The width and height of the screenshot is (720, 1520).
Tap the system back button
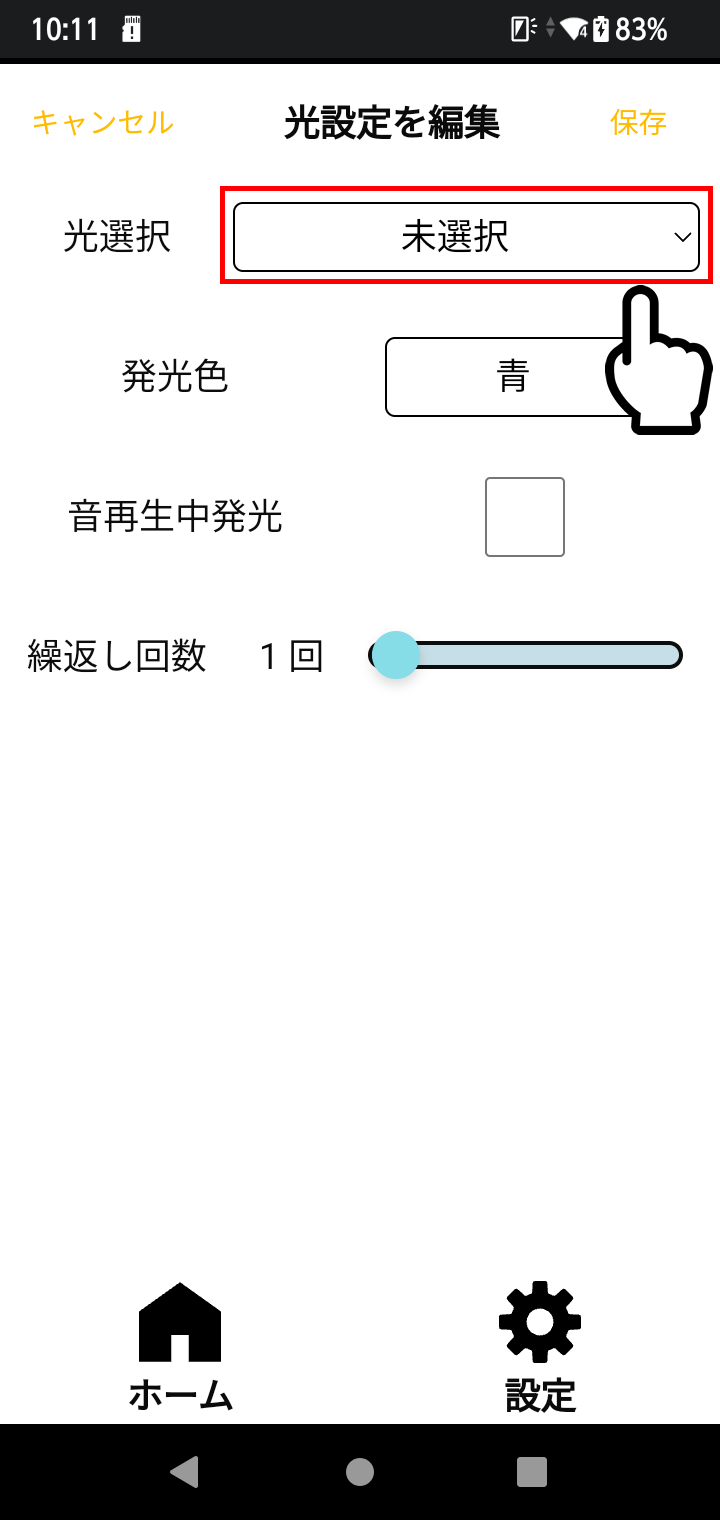click(185, 1471)
